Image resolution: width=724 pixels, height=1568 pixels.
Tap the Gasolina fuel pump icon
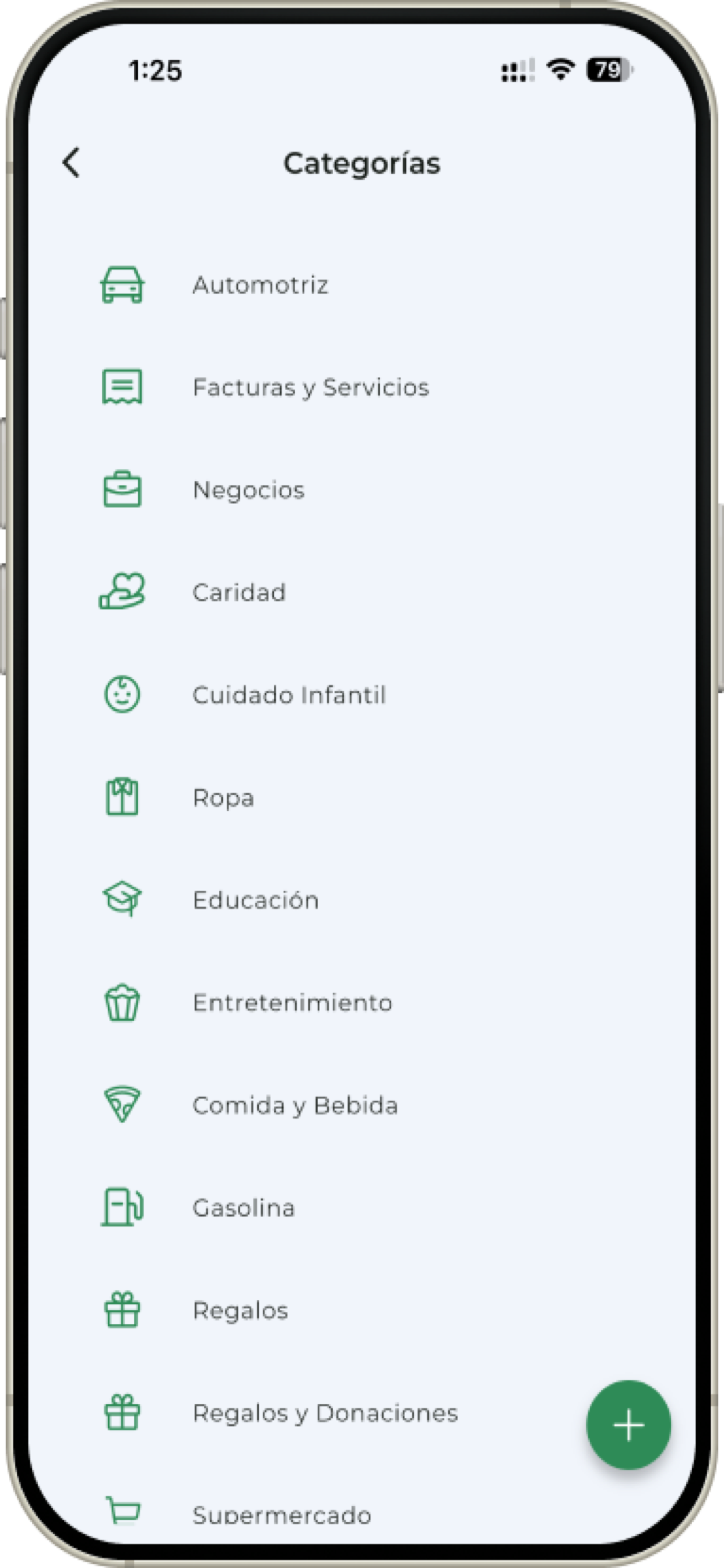(x=123, y=1207)
